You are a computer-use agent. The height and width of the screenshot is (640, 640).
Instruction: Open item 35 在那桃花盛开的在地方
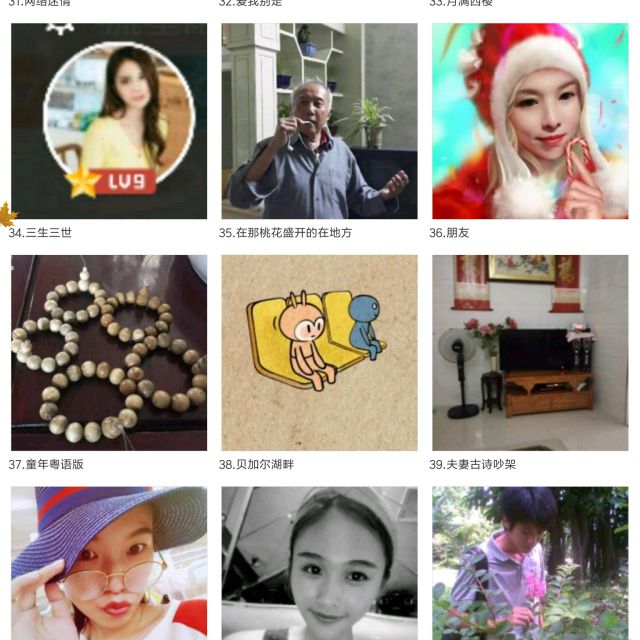point(319,121)
